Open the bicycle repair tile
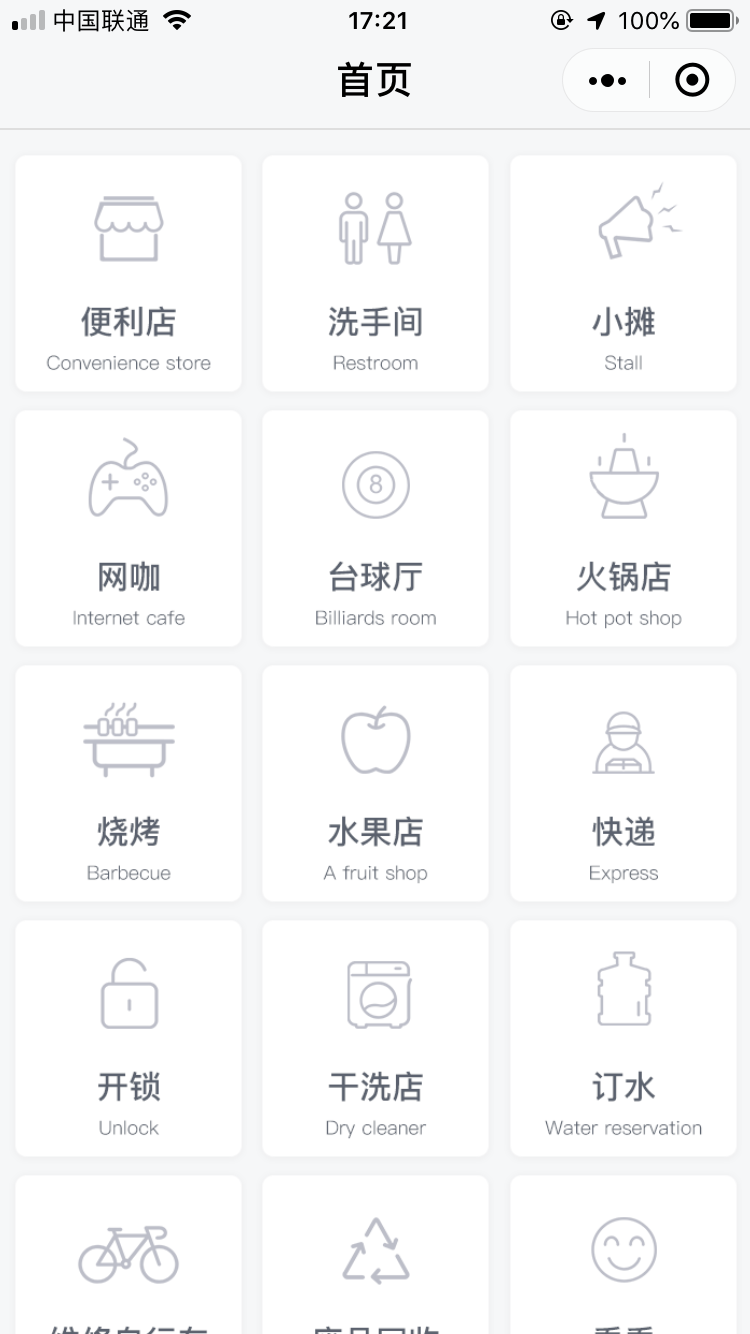Image resolution: width=750 pixels, height=1334 pixels. [128, 1255]
